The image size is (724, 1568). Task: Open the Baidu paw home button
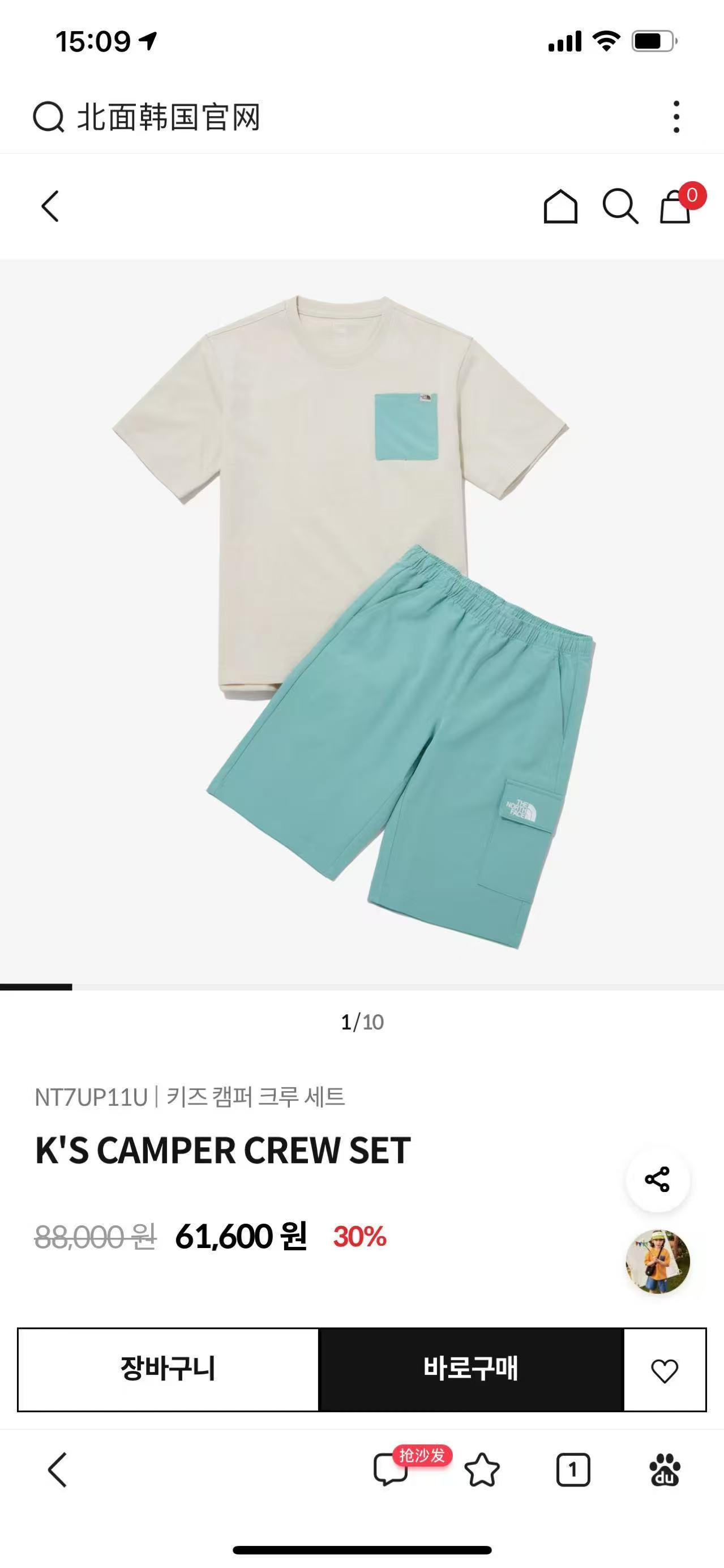[665, 1470]
